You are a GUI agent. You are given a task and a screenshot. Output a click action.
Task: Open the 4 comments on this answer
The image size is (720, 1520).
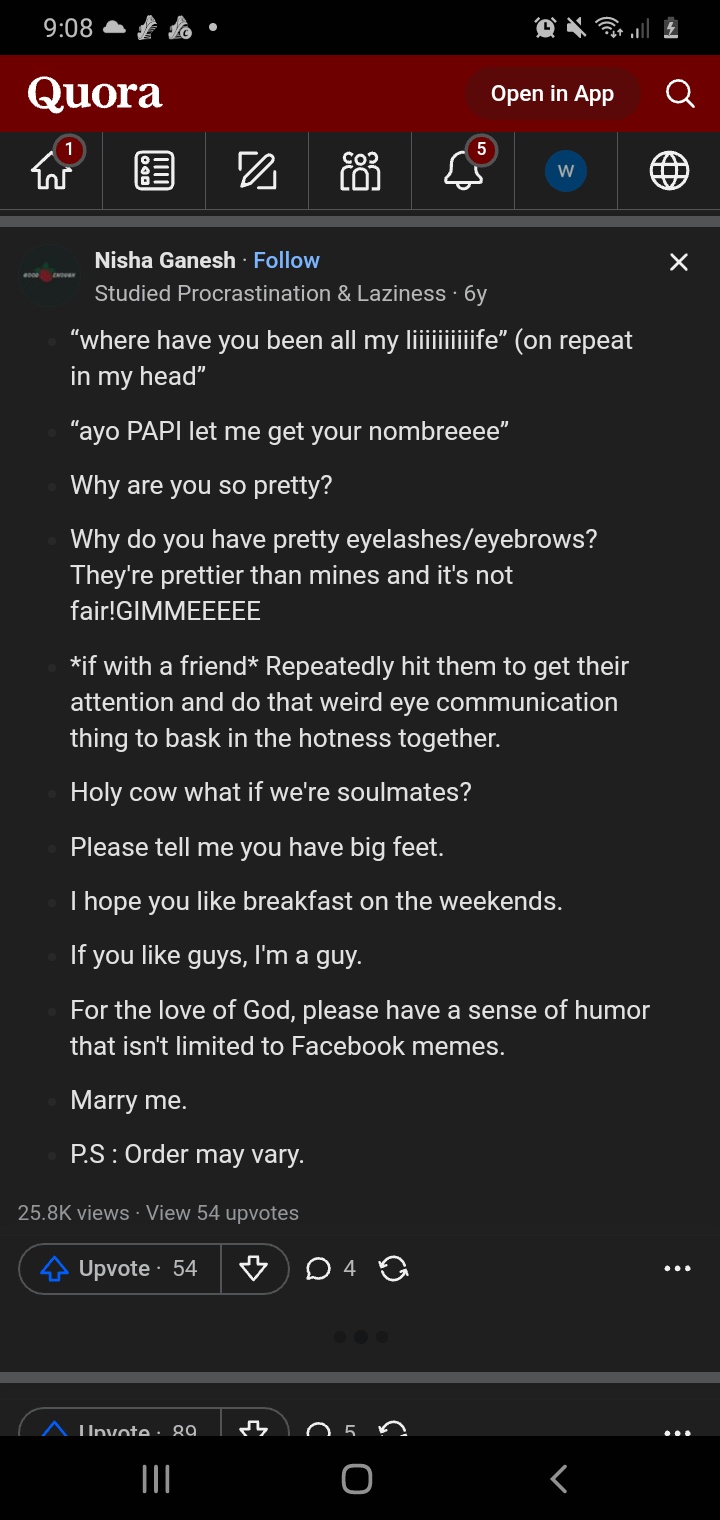(330, 1268)
